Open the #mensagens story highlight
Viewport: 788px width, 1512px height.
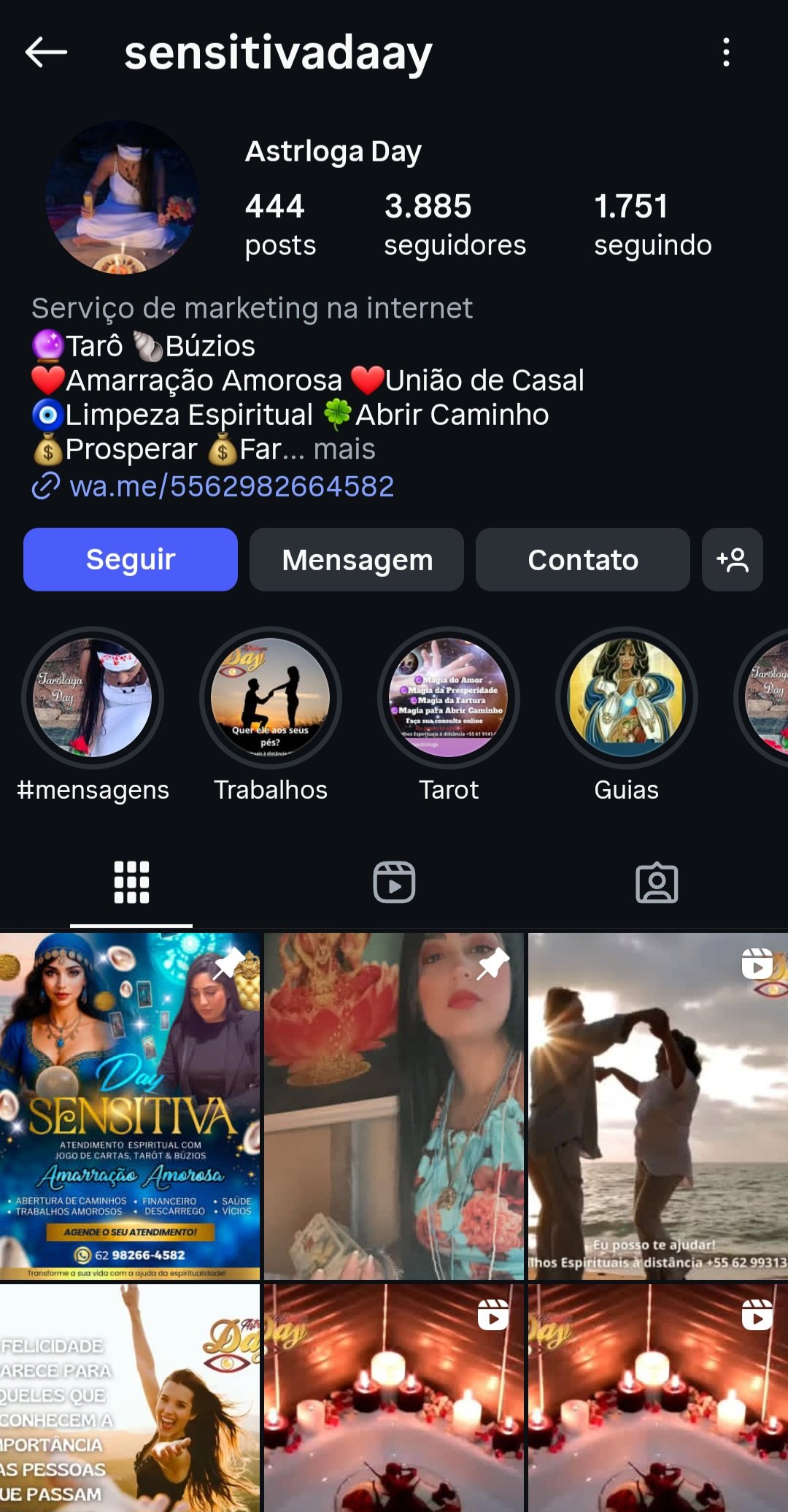93,698
